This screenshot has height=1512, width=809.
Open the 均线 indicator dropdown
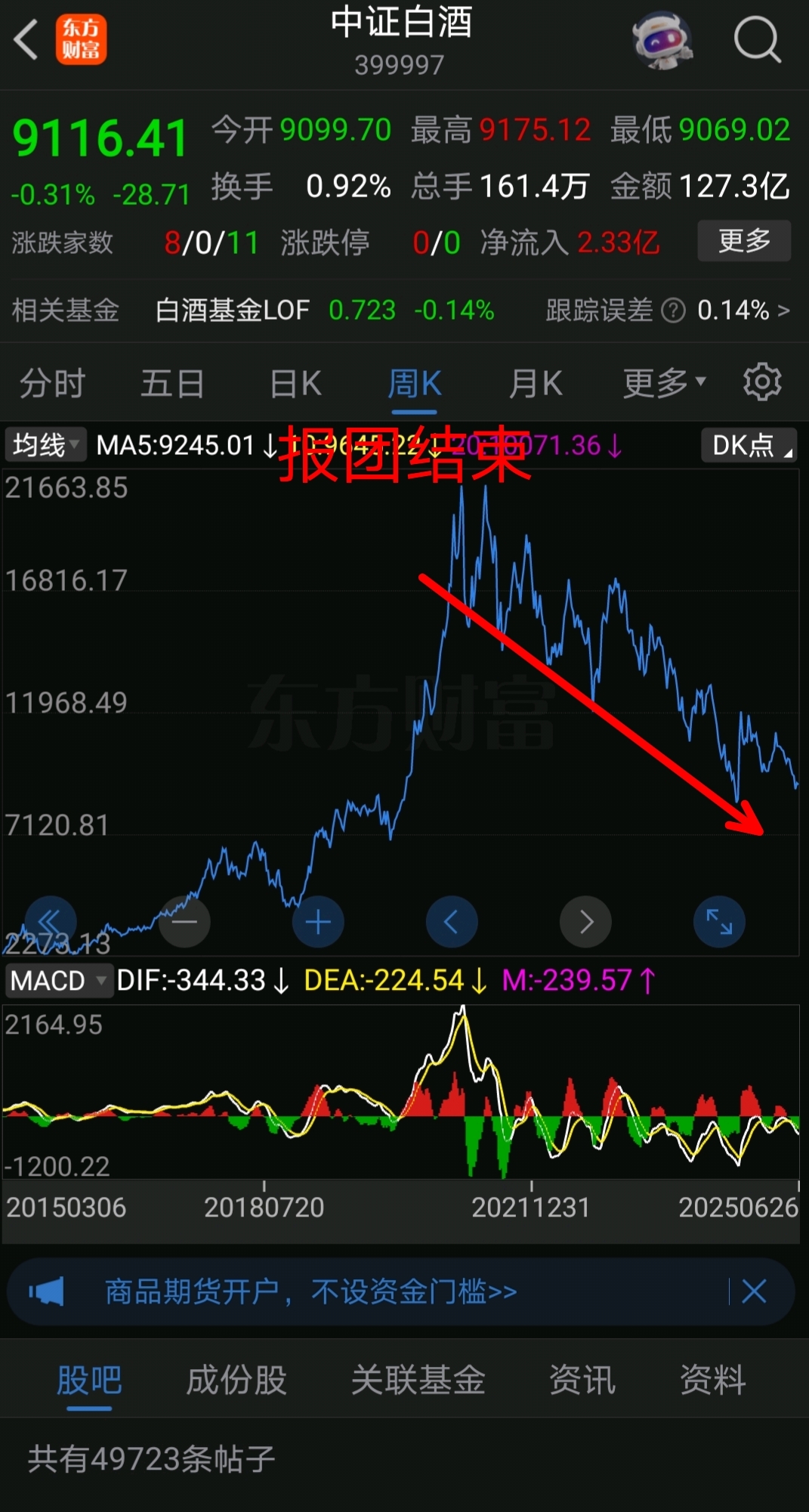pyautogui.click(x=45, y=445)
